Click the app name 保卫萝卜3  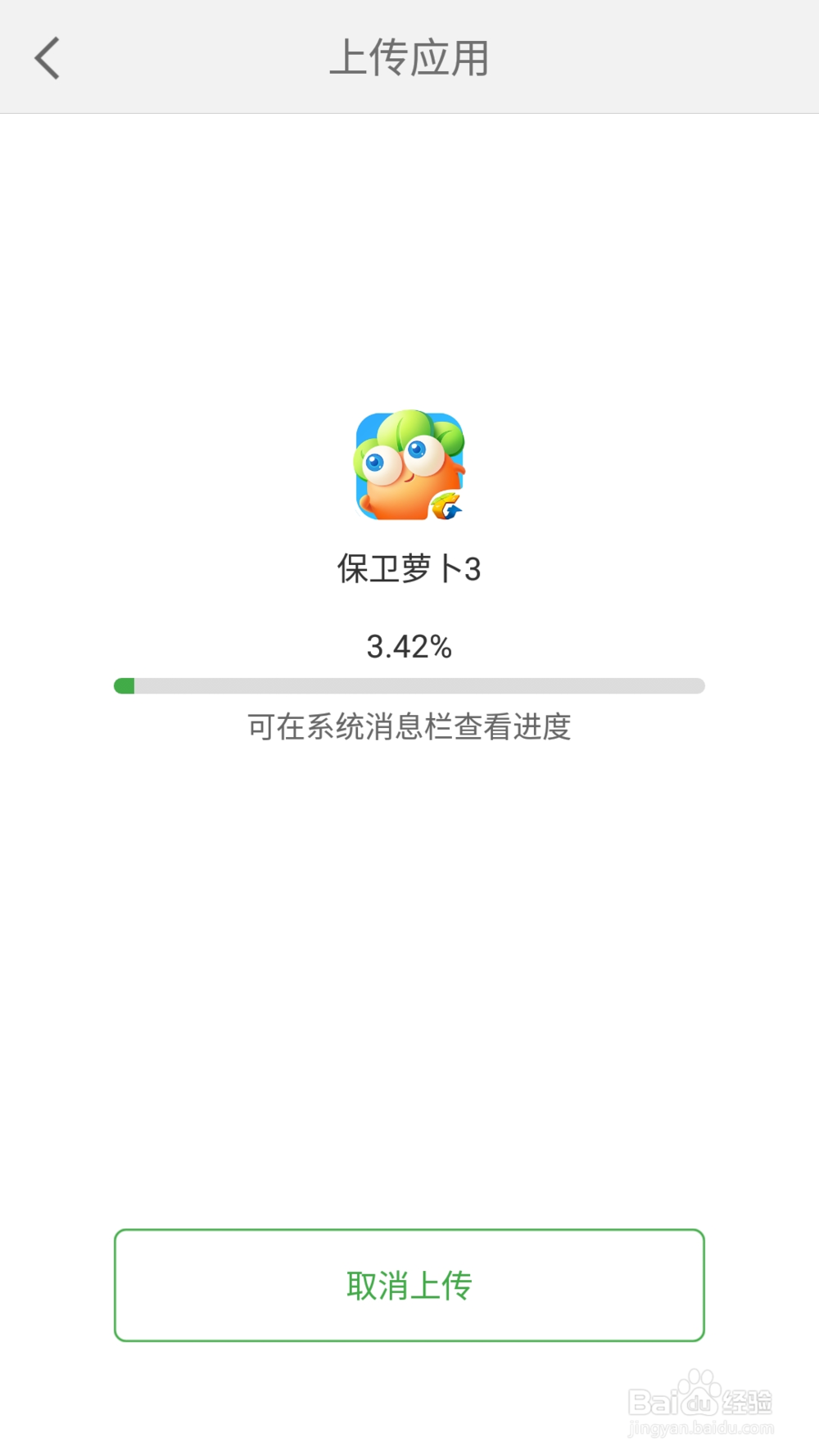point(409,568)
